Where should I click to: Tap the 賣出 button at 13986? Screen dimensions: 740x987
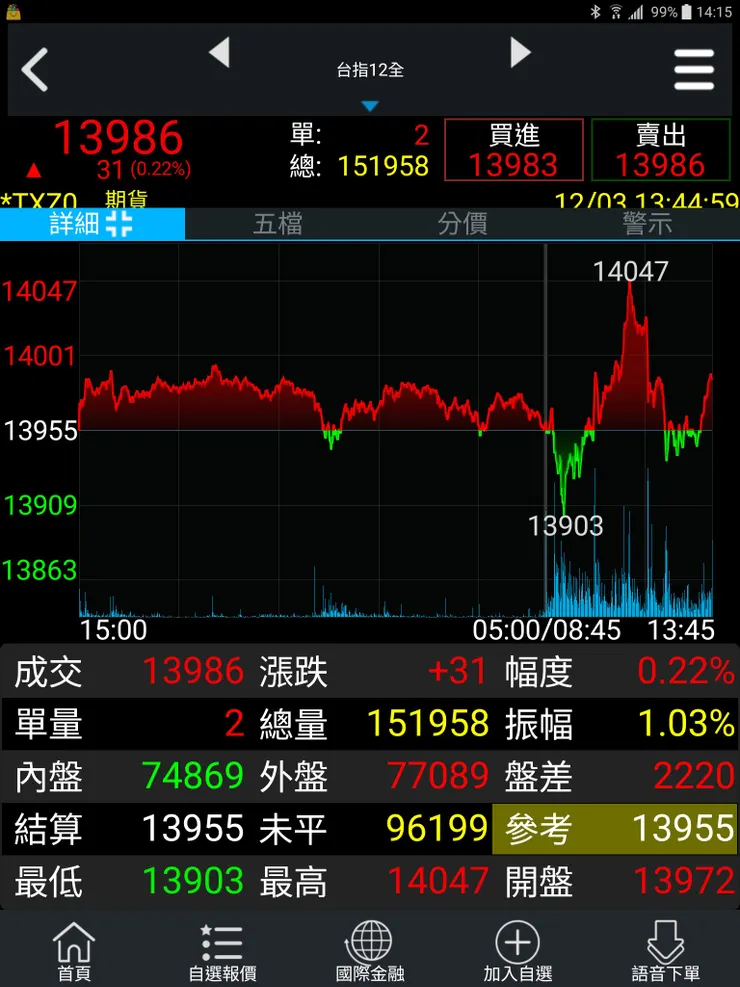click(661, 150)
